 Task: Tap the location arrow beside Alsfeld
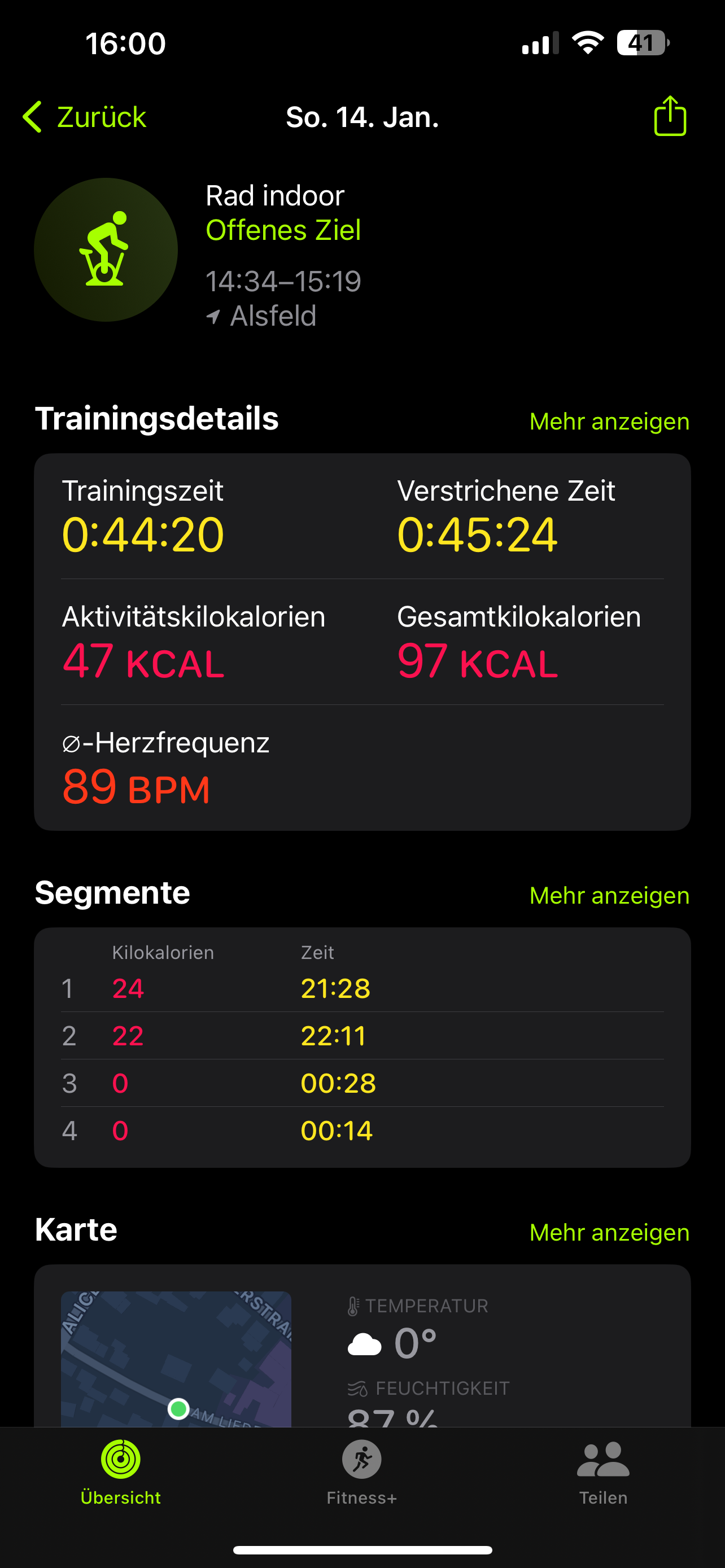click(214, 316)
